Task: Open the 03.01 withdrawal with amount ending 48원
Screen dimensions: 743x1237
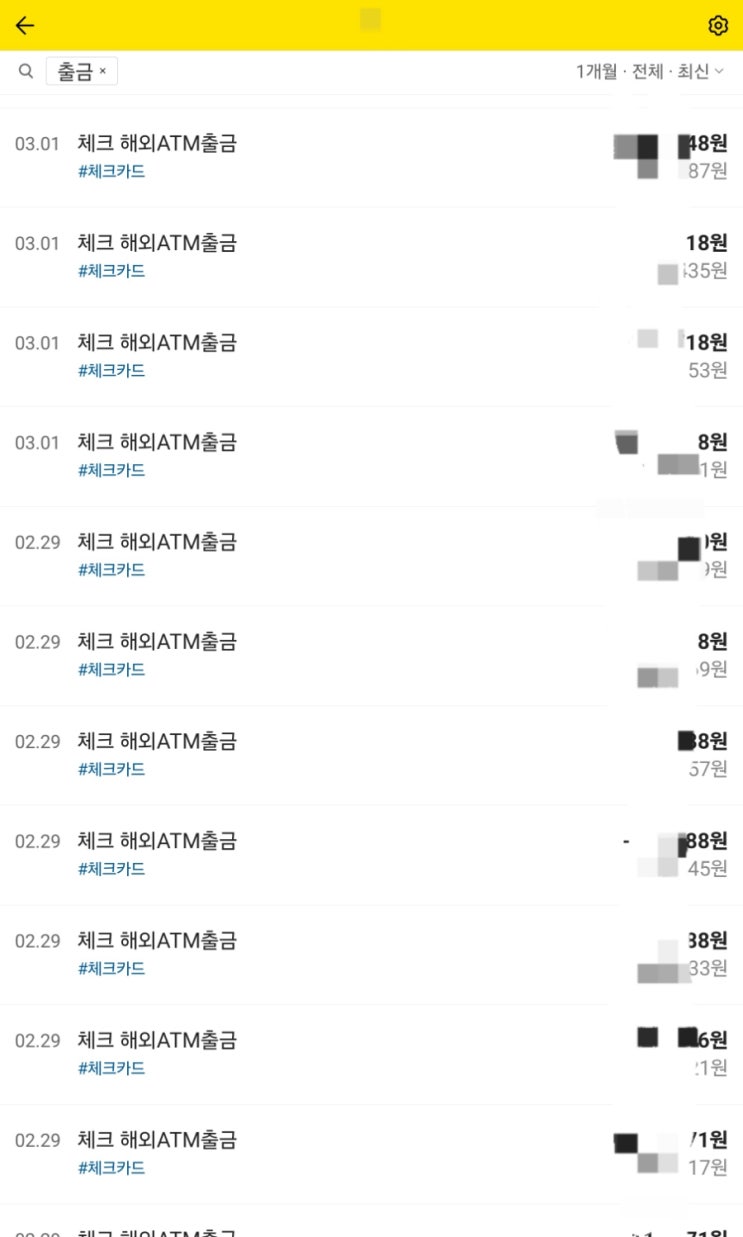Action: [x=371, y=157]
